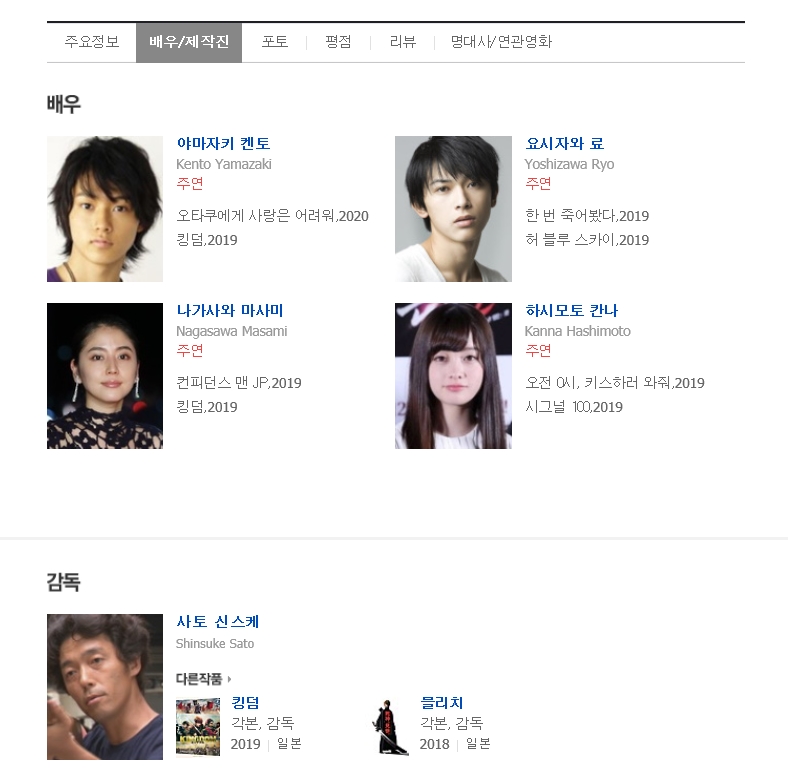Open 나가사와 마사미's name link
The height and width of the screenshot is (773, 788).
tap(230, 311)
